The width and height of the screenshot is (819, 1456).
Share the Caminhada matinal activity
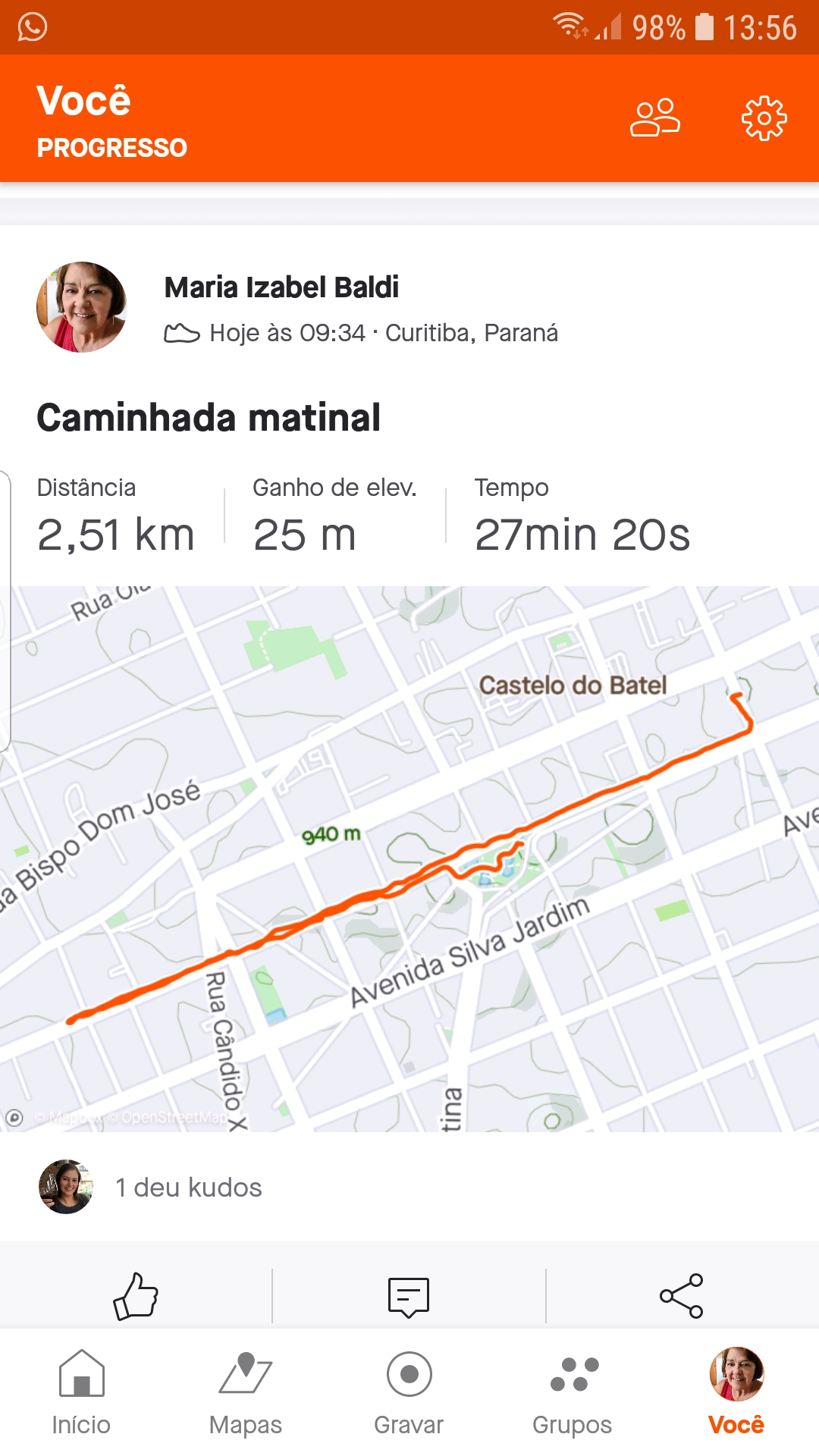(682, 1296)
